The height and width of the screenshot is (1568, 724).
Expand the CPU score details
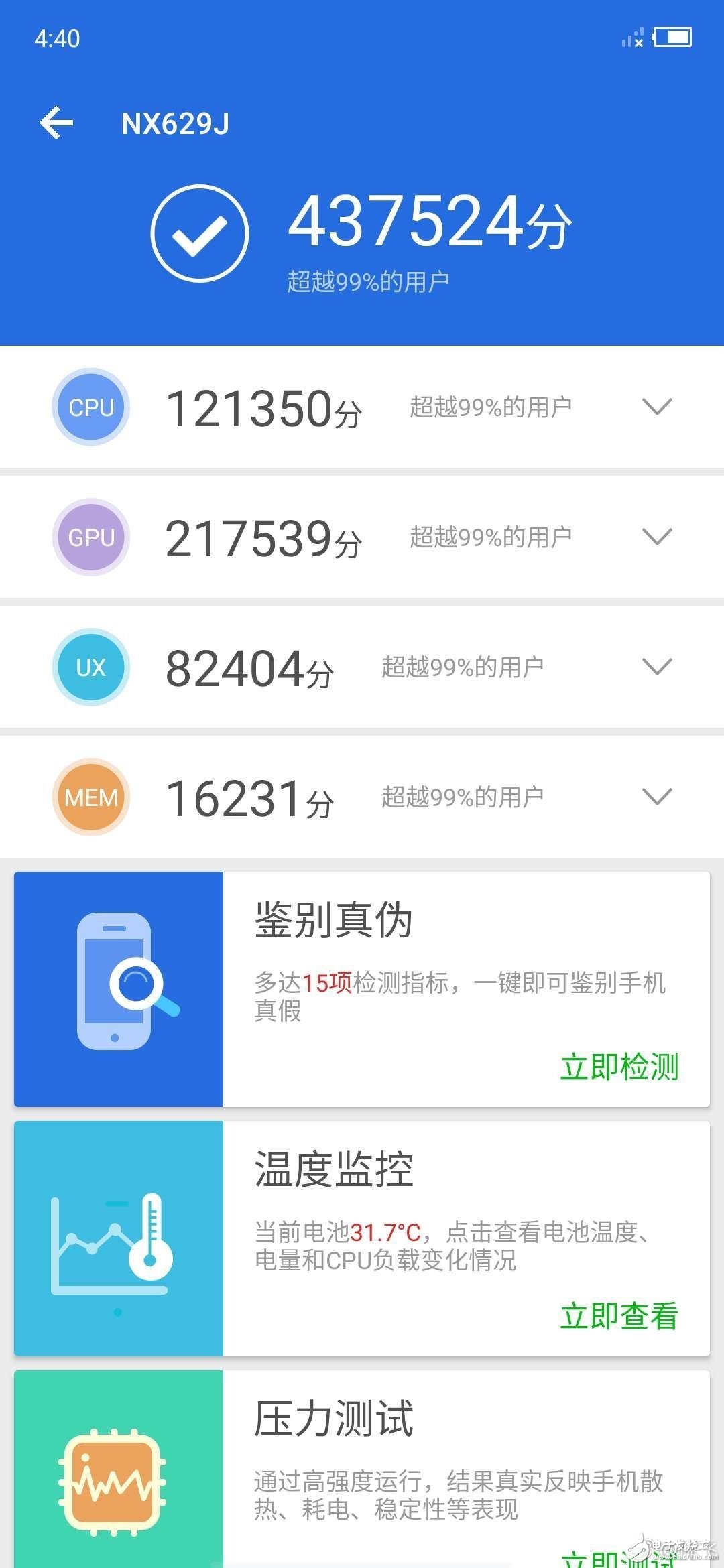coord(657,407)
